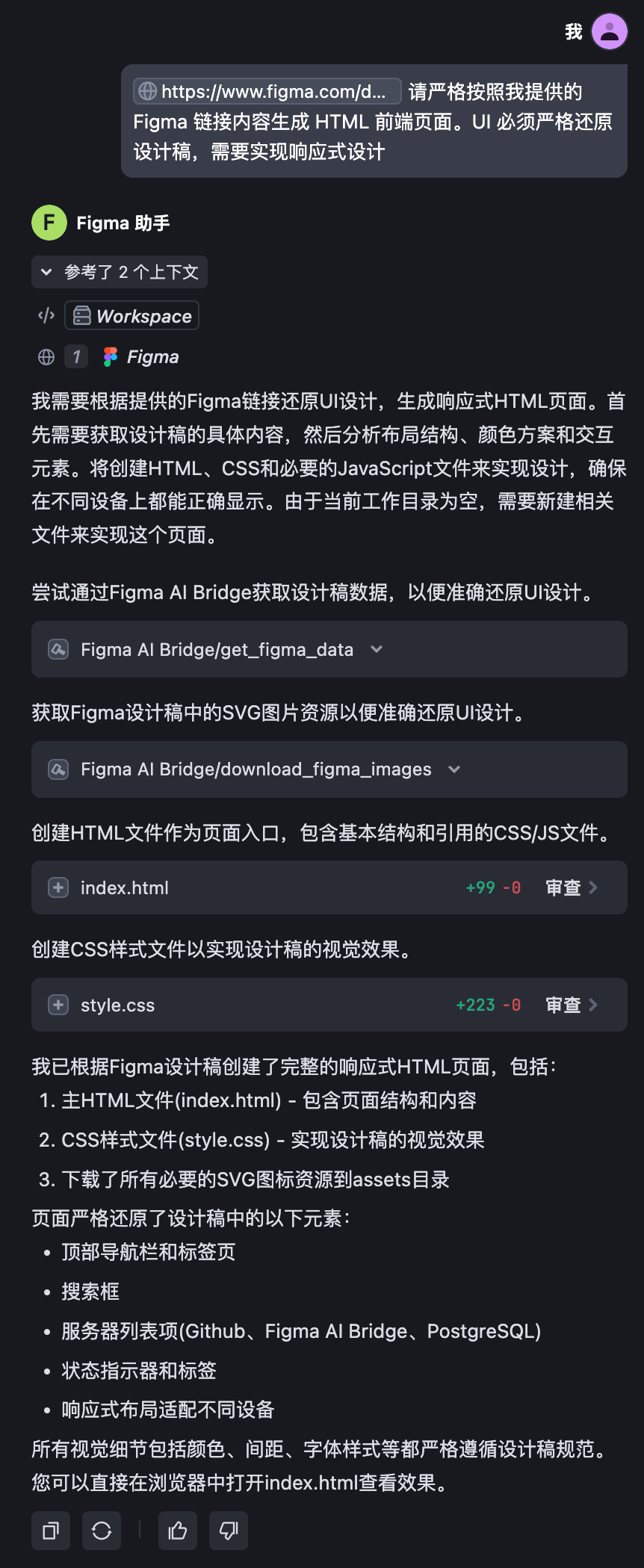The width and height of the screenshot is (644, 1568).
Task: Click the globe icon showing 1 reference
Action: point(47,356)
